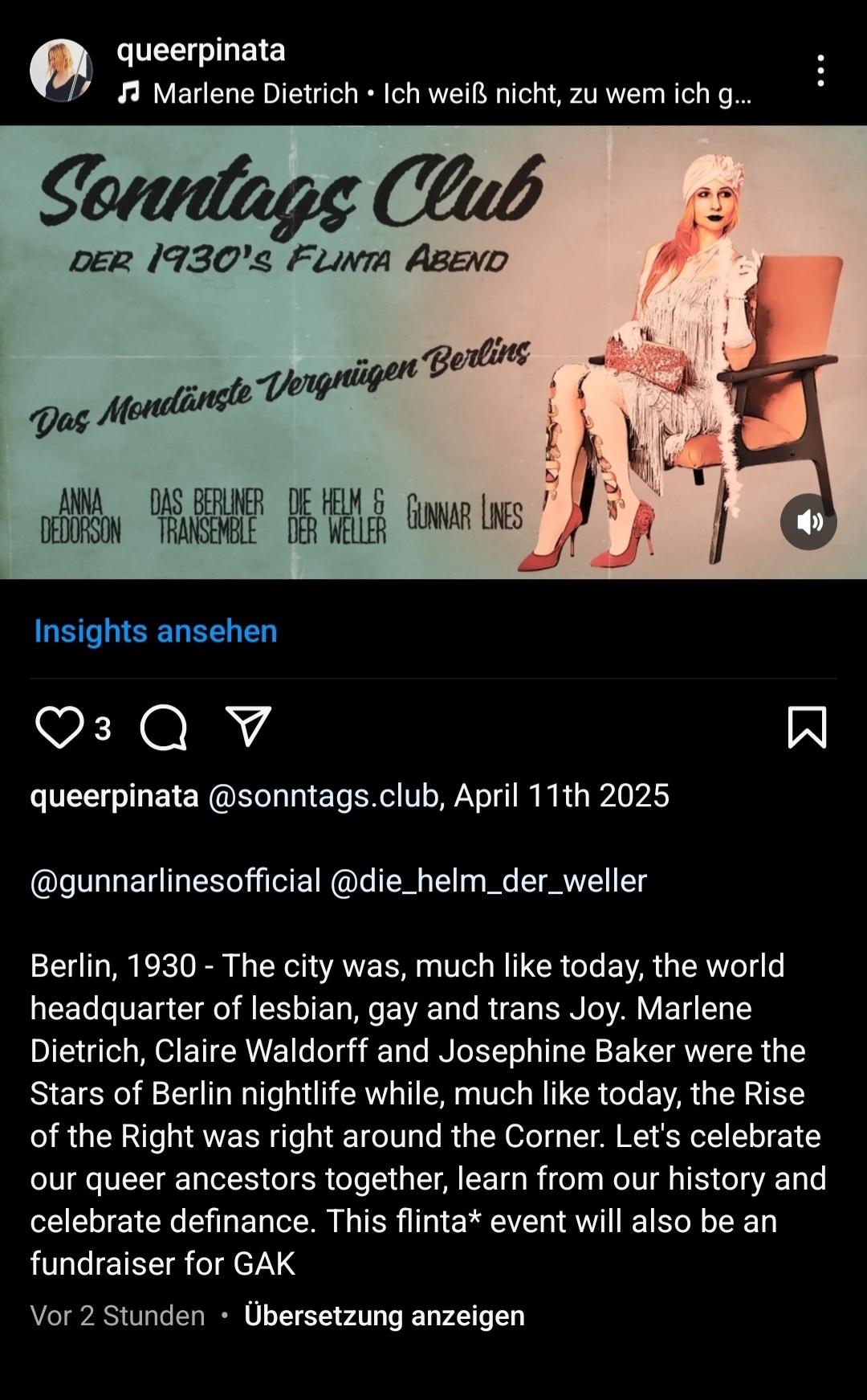Tap Insights ansehen
The height and width of the screenshot is (1400, 867).
point(156,631)
